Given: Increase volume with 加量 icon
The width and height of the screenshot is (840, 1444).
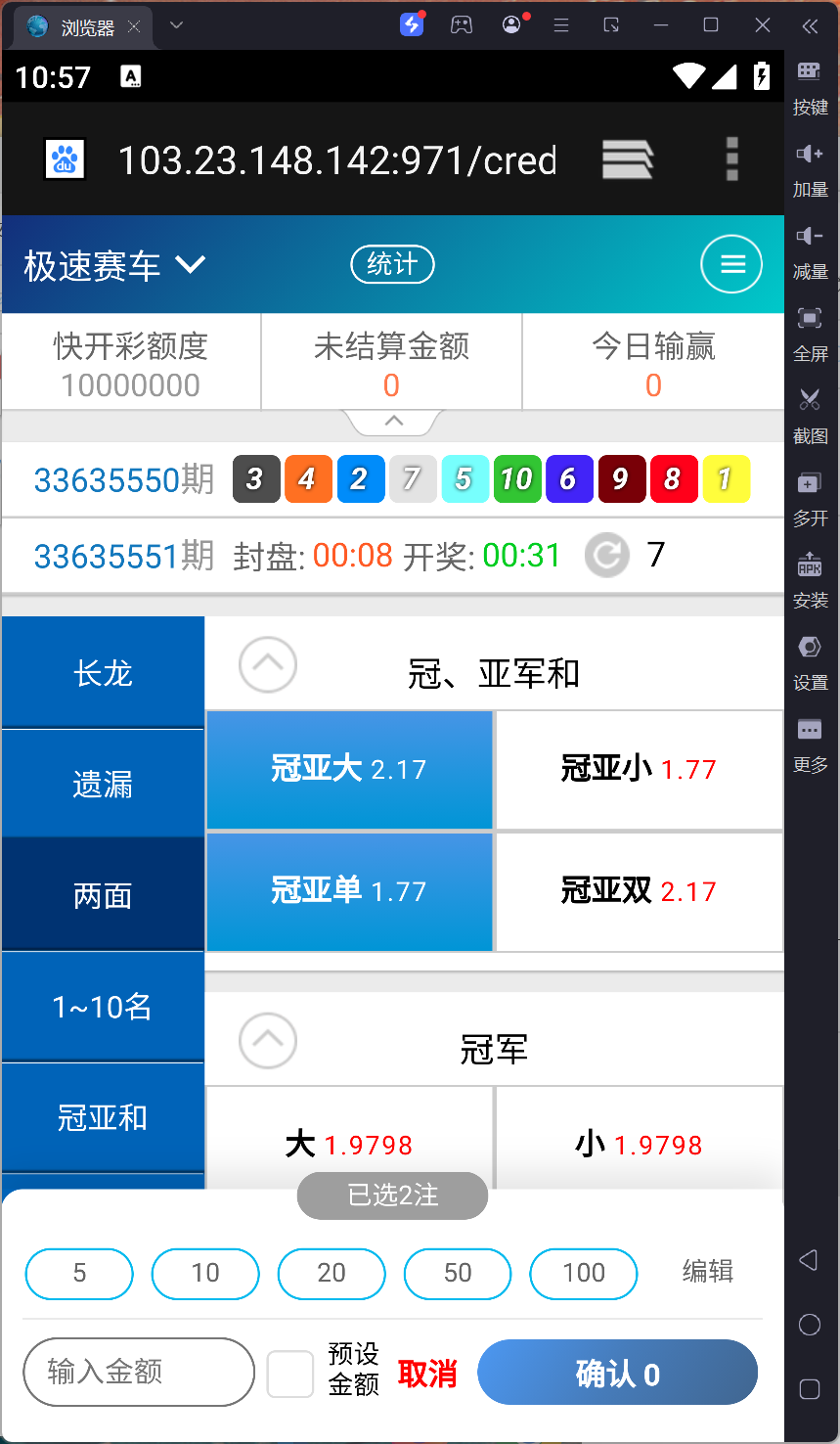Looking at the screenshot, I should [811, 168].
